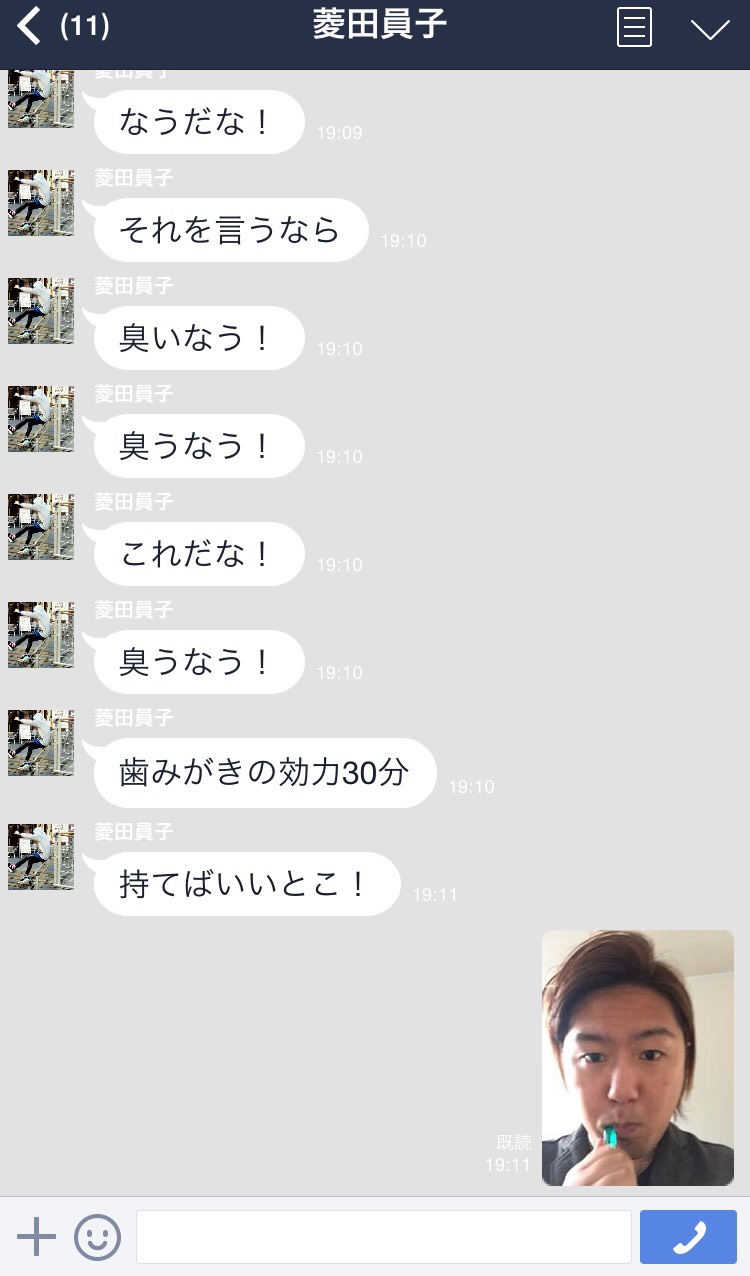The height and width of the screenshot is (1276, 750).
Task: Open the emoji sticker picker
Action: coord(97,1237)
